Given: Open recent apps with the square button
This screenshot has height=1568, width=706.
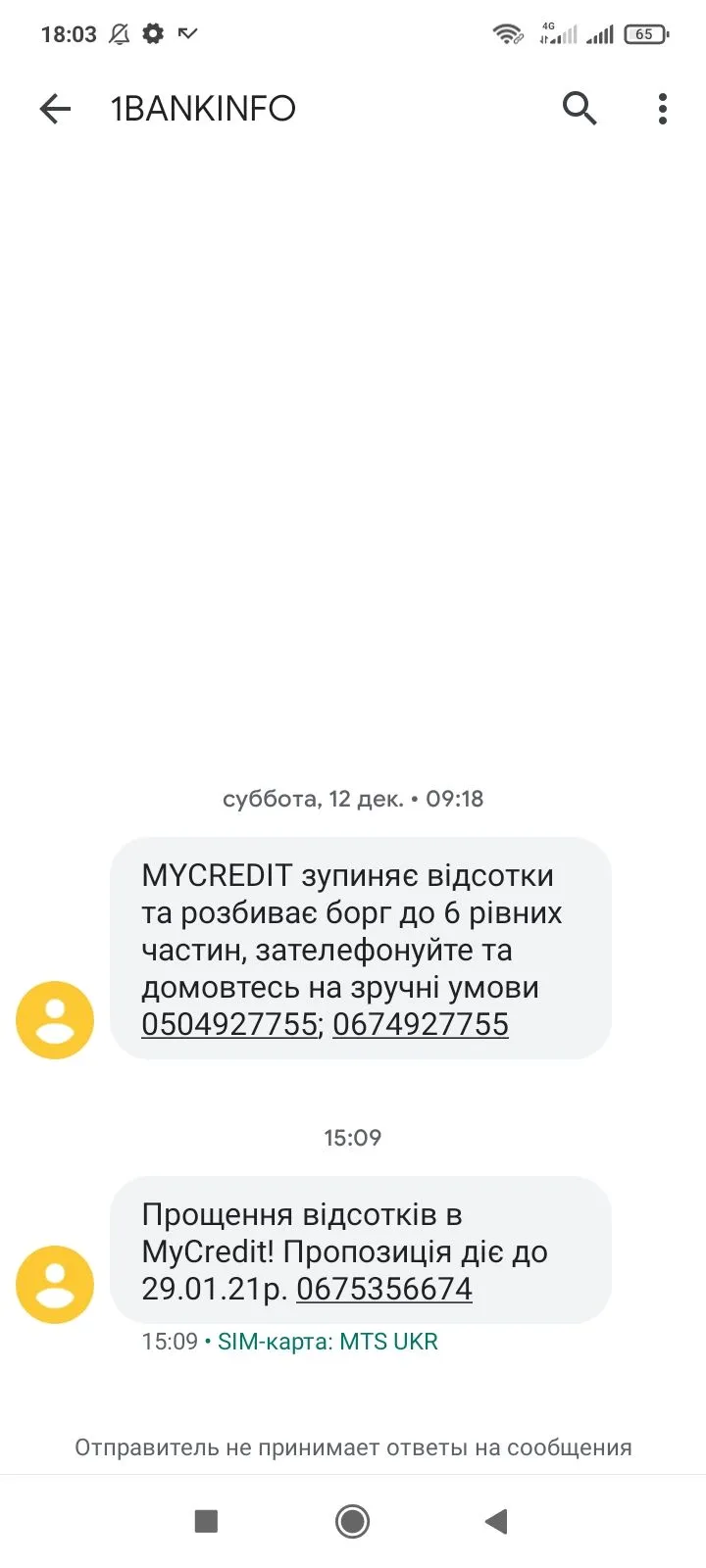Looking at the screenshot, I should pos(206,1521).
